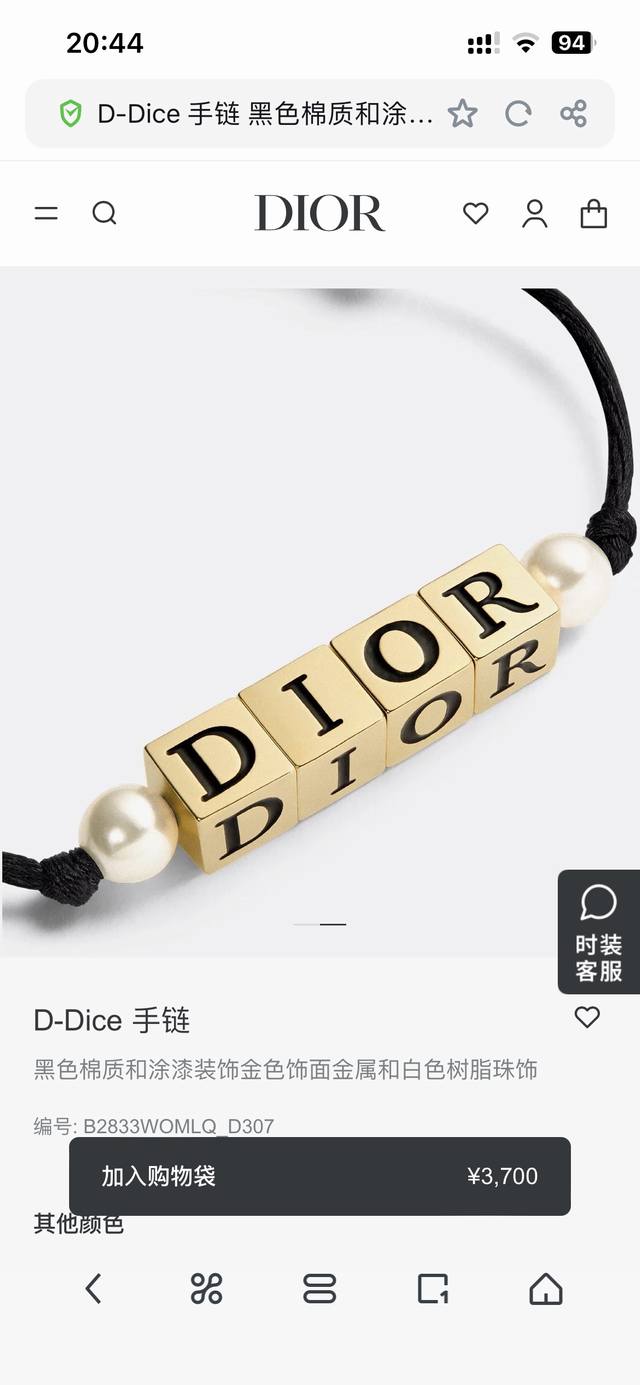640x1385 pixels.
Task: Tap 加入购物袋 to add to bag
Action: (x=320, y=1176)
